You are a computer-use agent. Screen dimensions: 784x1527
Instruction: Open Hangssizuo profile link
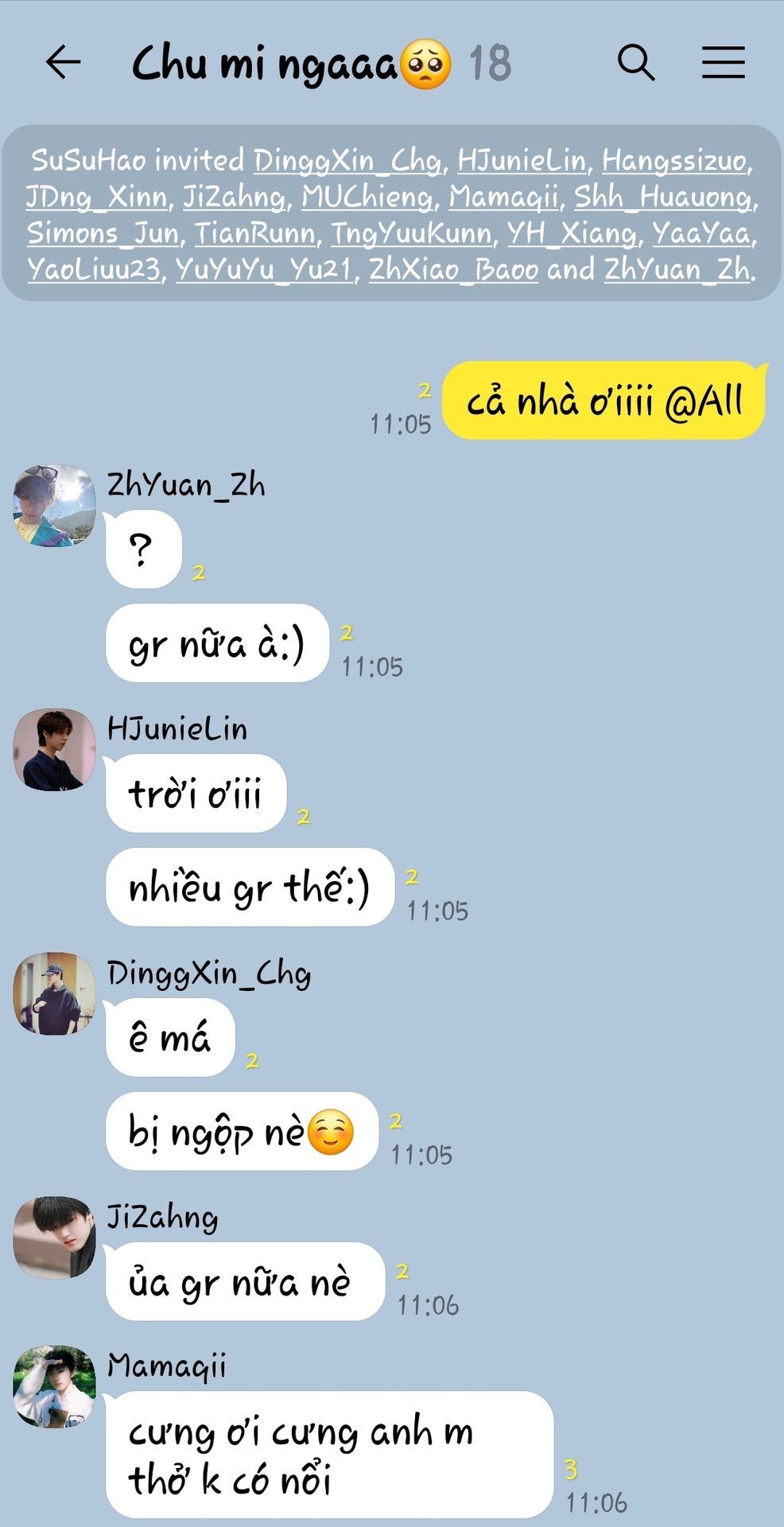coord(674,161)
